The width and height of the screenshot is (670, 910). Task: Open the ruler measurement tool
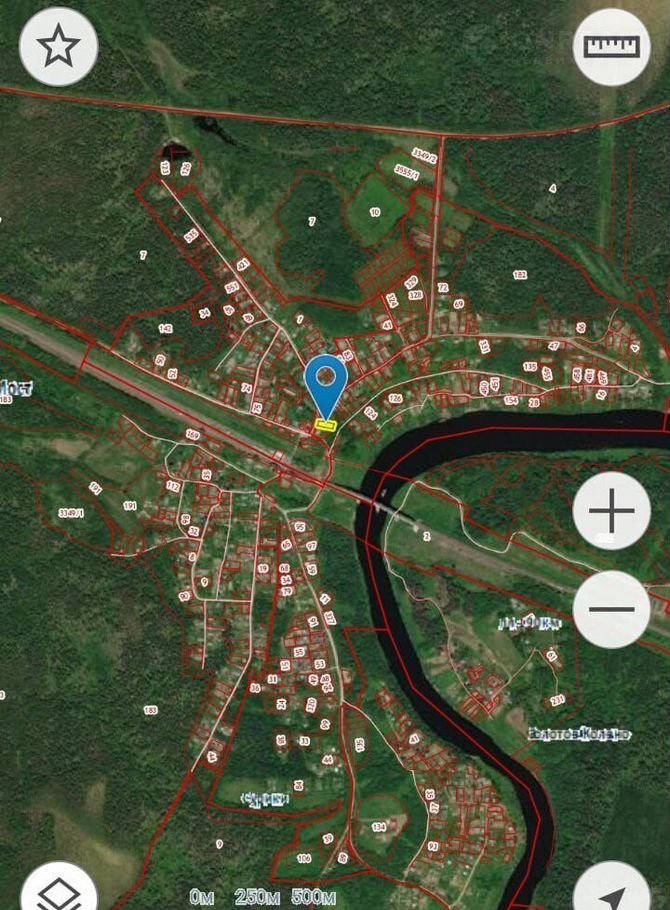pos(611,46)
